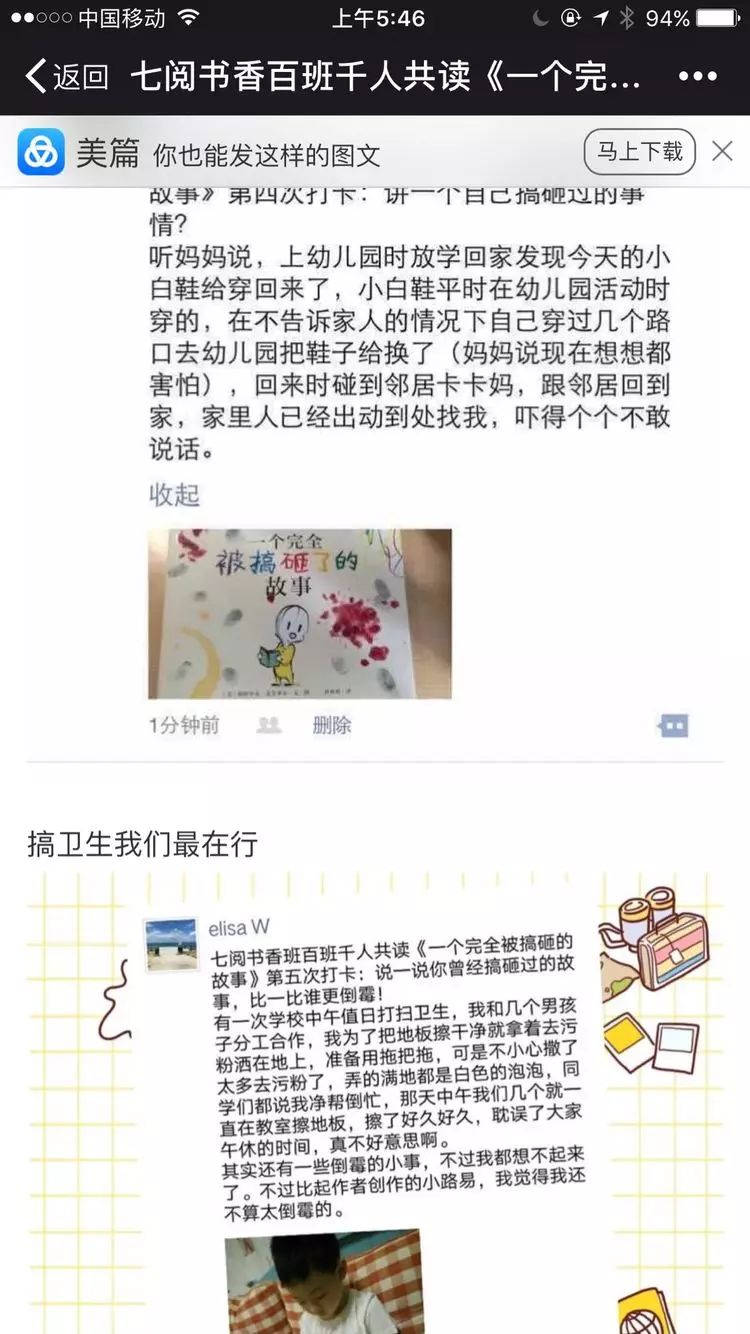Open the elisa W post image
The width and height of the screenshot is (750, 1334).
coord(323,1280)
